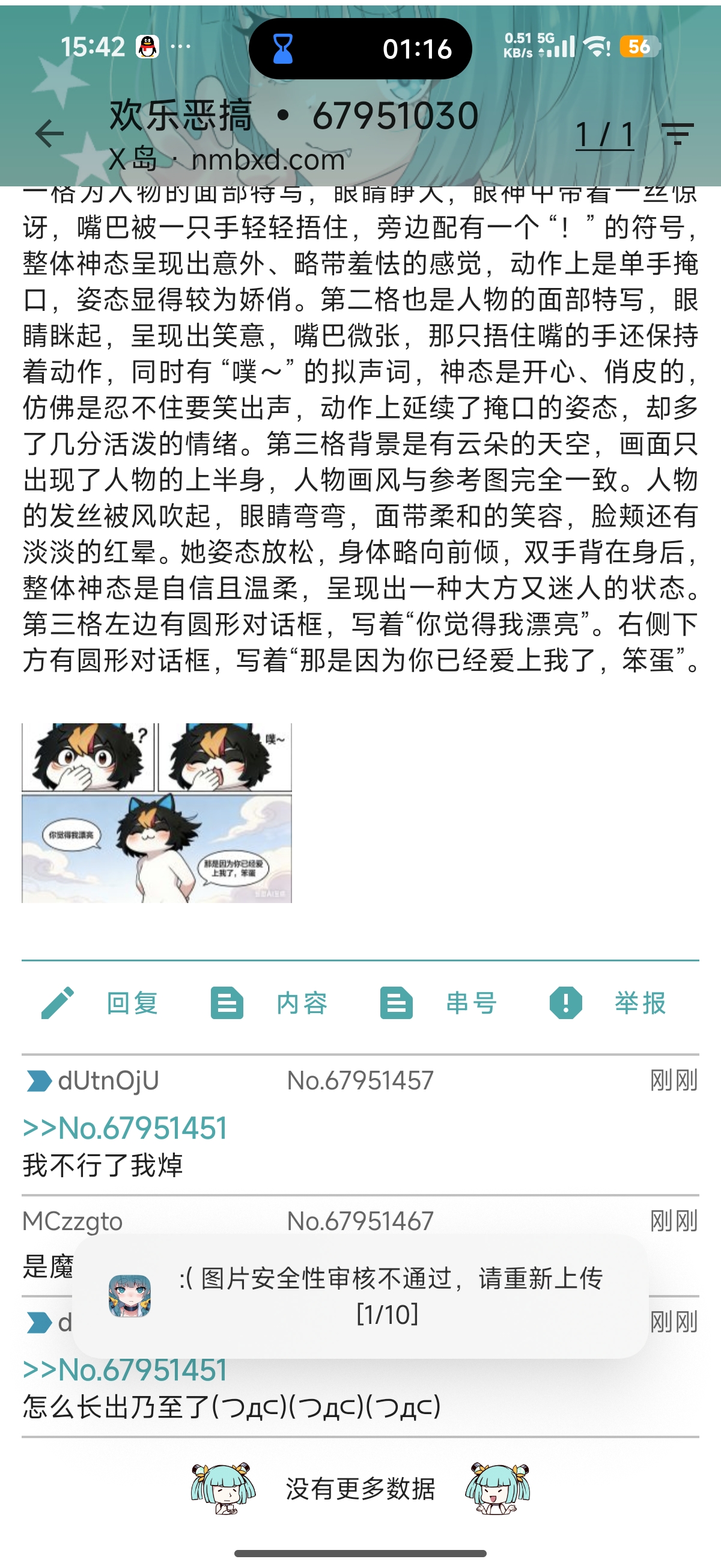This screenshot has width=721, height=1568.
Task: Tap the 内容 button
Action: click(x=270, y=1003)
